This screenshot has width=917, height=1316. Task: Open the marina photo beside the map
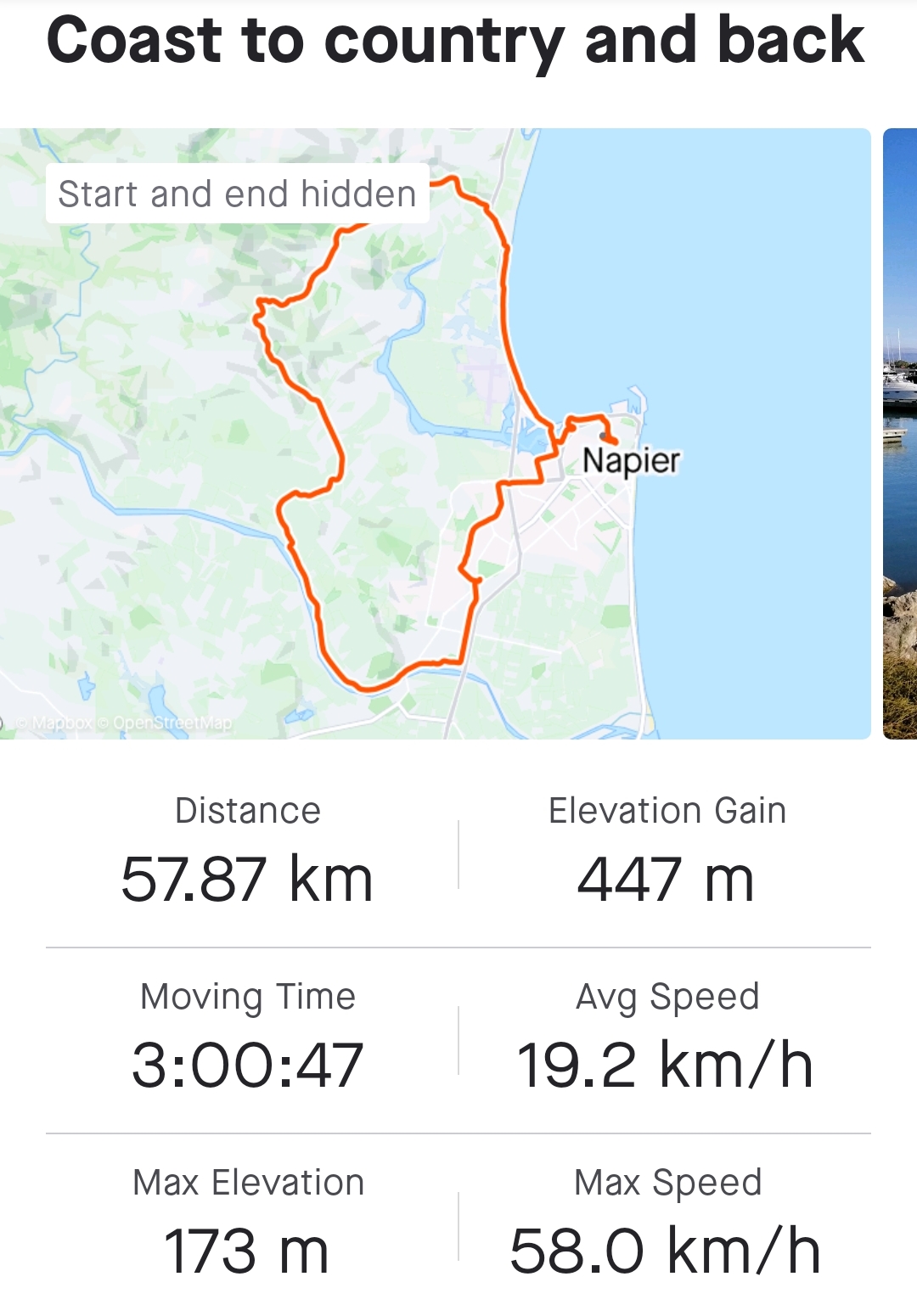[900, 433]
